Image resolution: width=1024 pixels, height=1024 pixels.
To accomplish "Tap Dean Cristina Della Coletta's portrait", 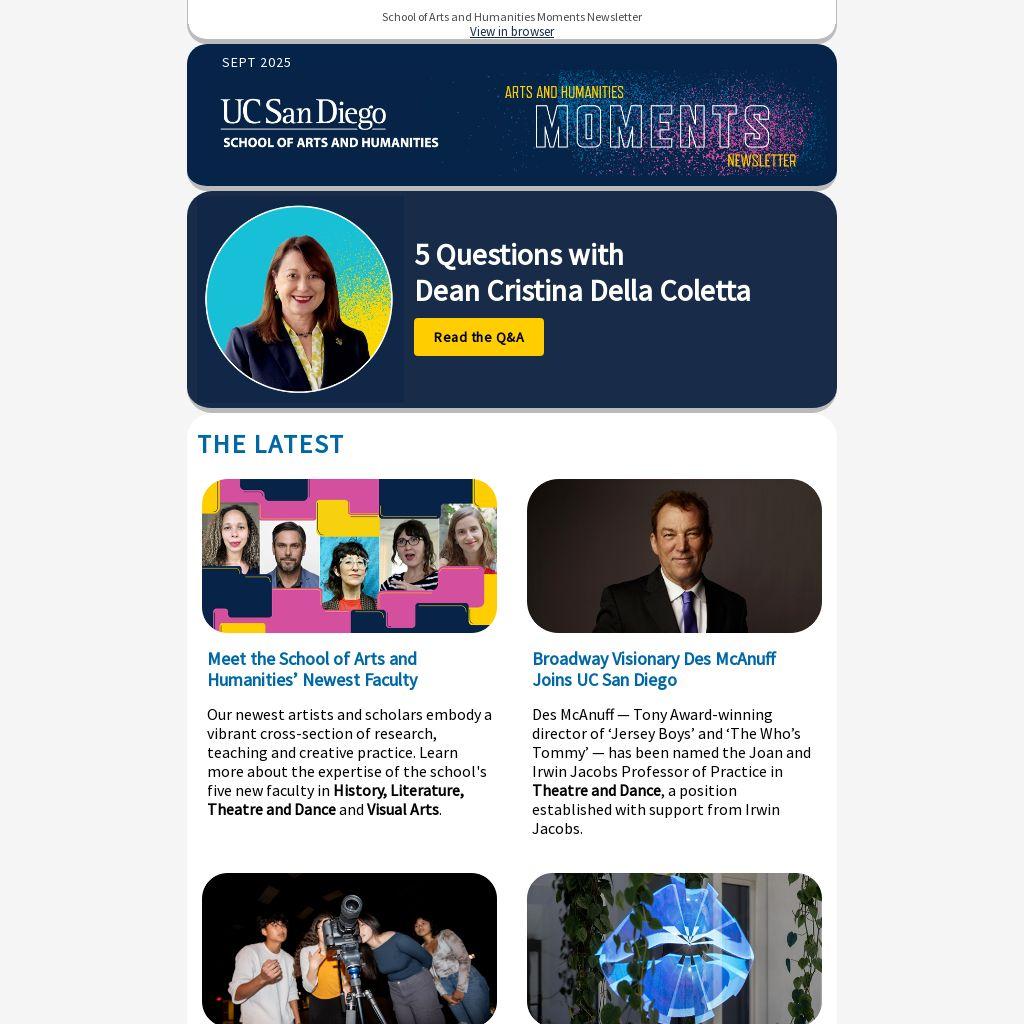I will coord(299,299).
